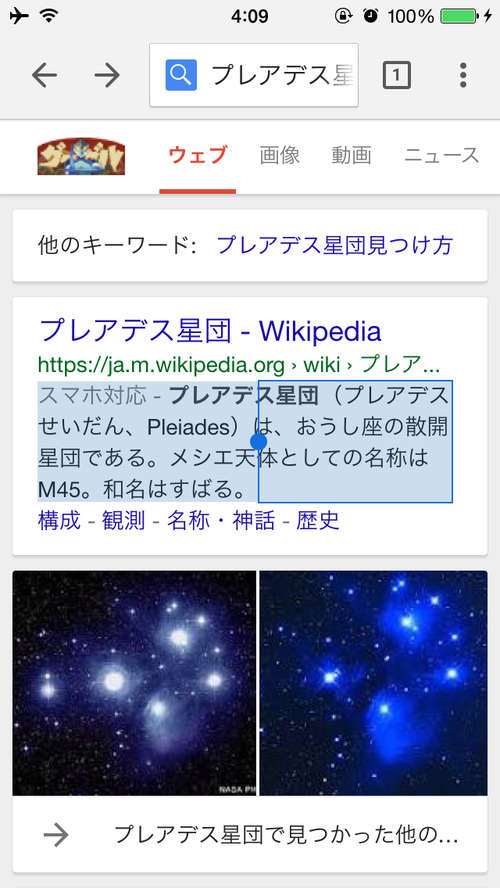The height and width of the screenshot is (888, 500).
Task: Go forward to the next page
Action: pyautogui.click(x=107, y=75)
